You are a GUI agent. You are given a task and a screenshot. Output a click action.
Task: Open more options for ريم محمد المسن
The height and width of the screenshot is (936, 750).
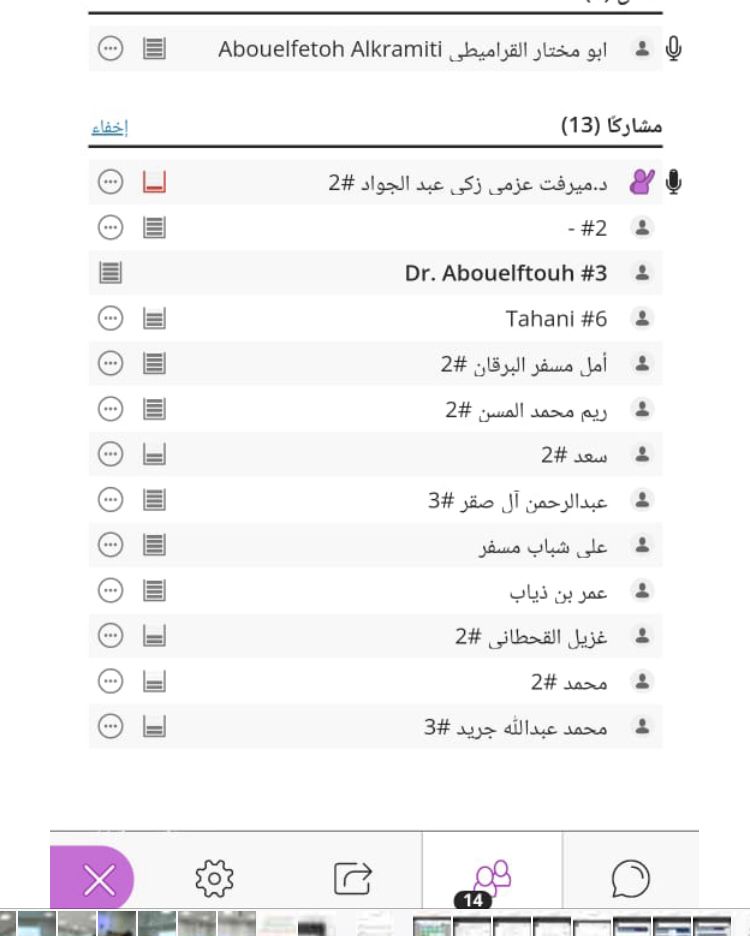pos(110,408)
